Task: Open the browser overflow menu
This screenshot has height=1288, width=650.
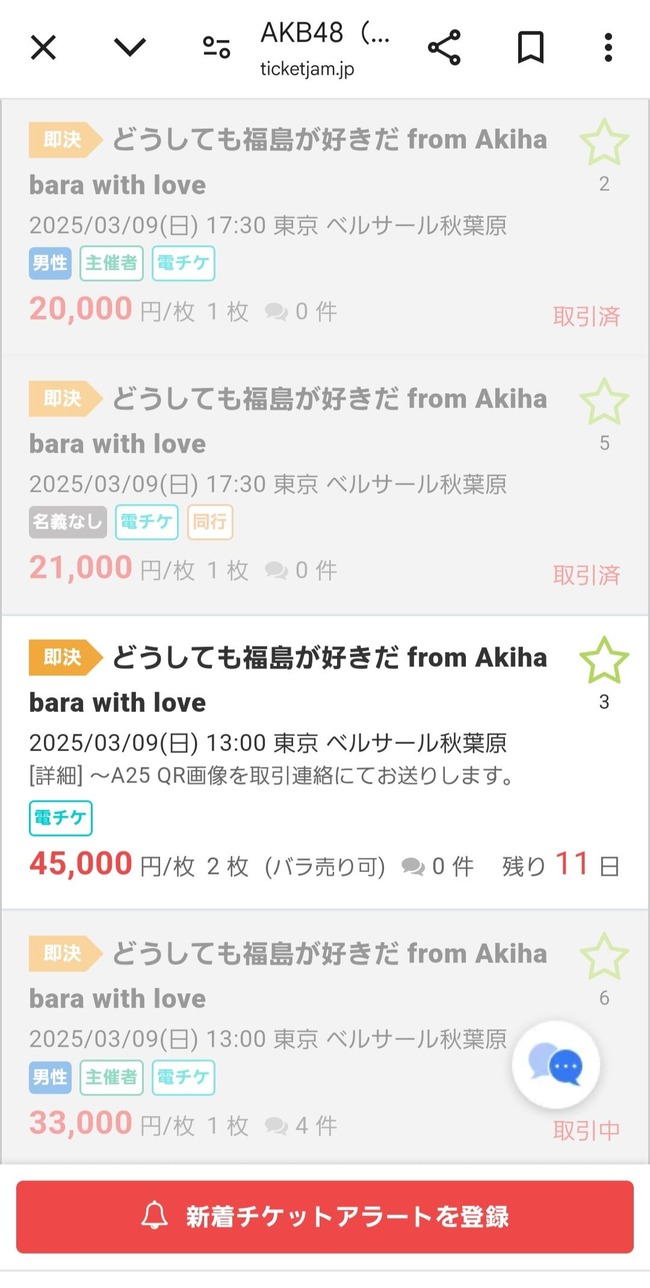Action: click(x=608, y=47)
